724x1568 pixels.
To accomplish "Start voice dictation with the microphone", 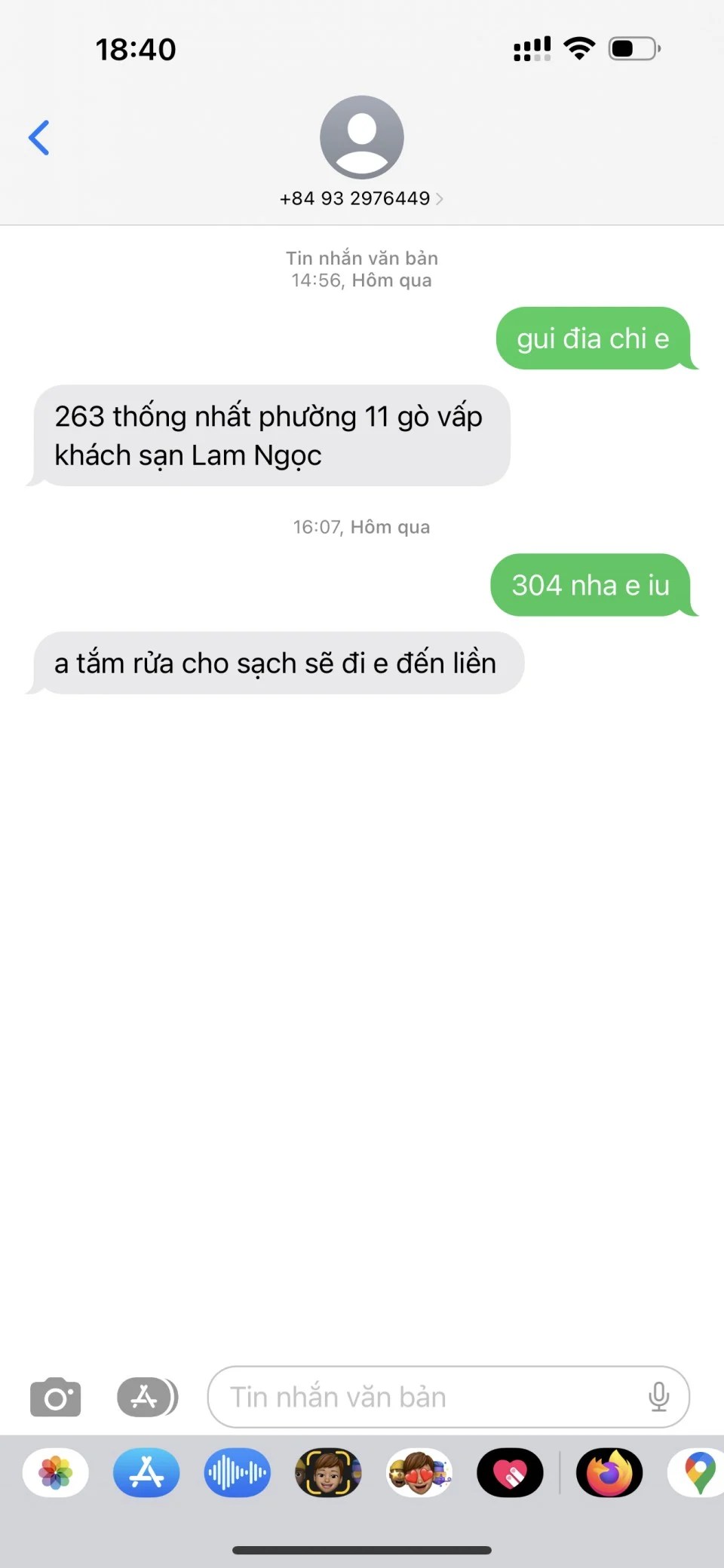I will [658, 1397].
